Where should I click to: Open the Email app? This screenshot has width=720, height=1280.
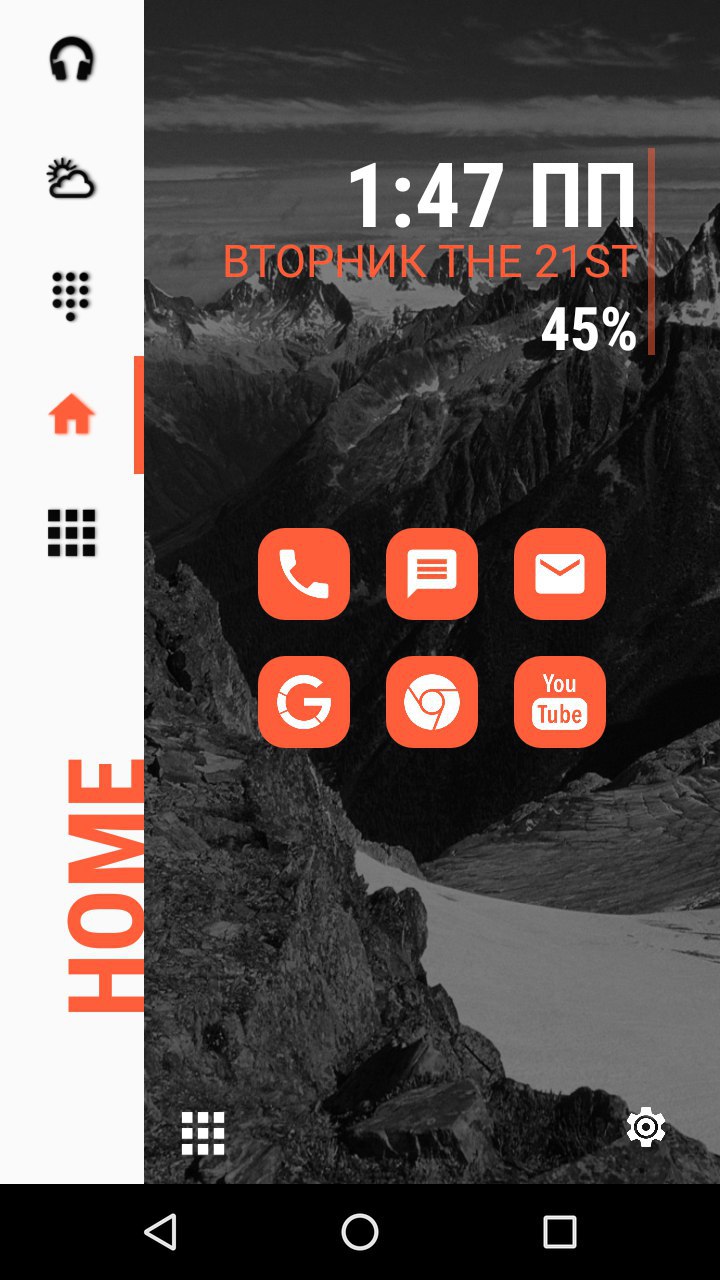(560, 574)
